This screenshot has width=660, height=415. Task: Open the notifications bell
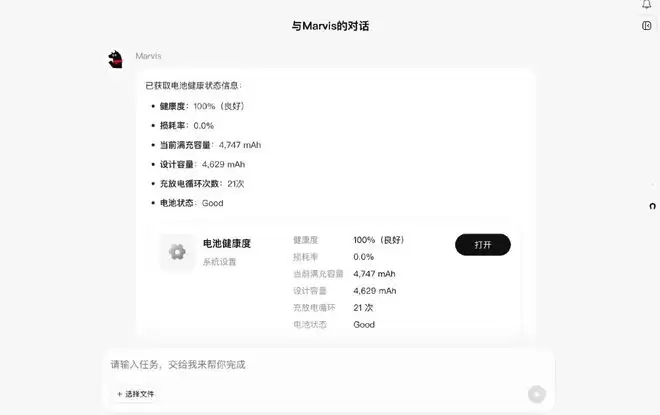pyautogui.click(x=647, y=5)
